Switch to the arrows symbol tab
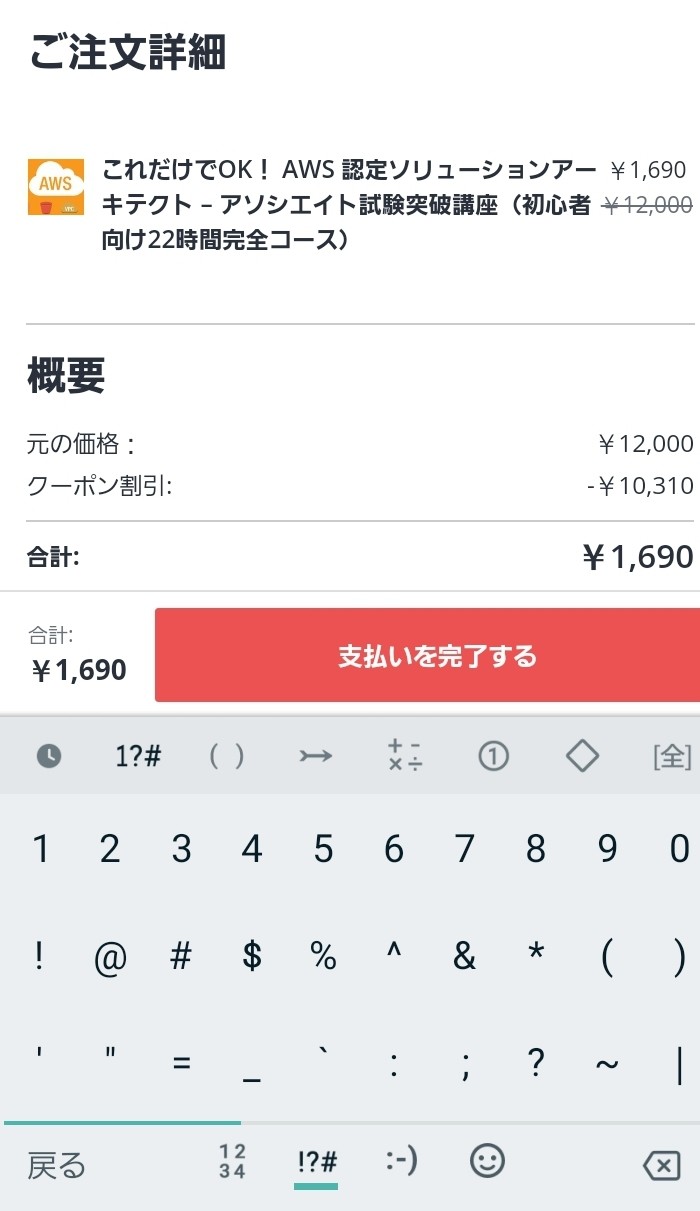 [x=315, y=757]
